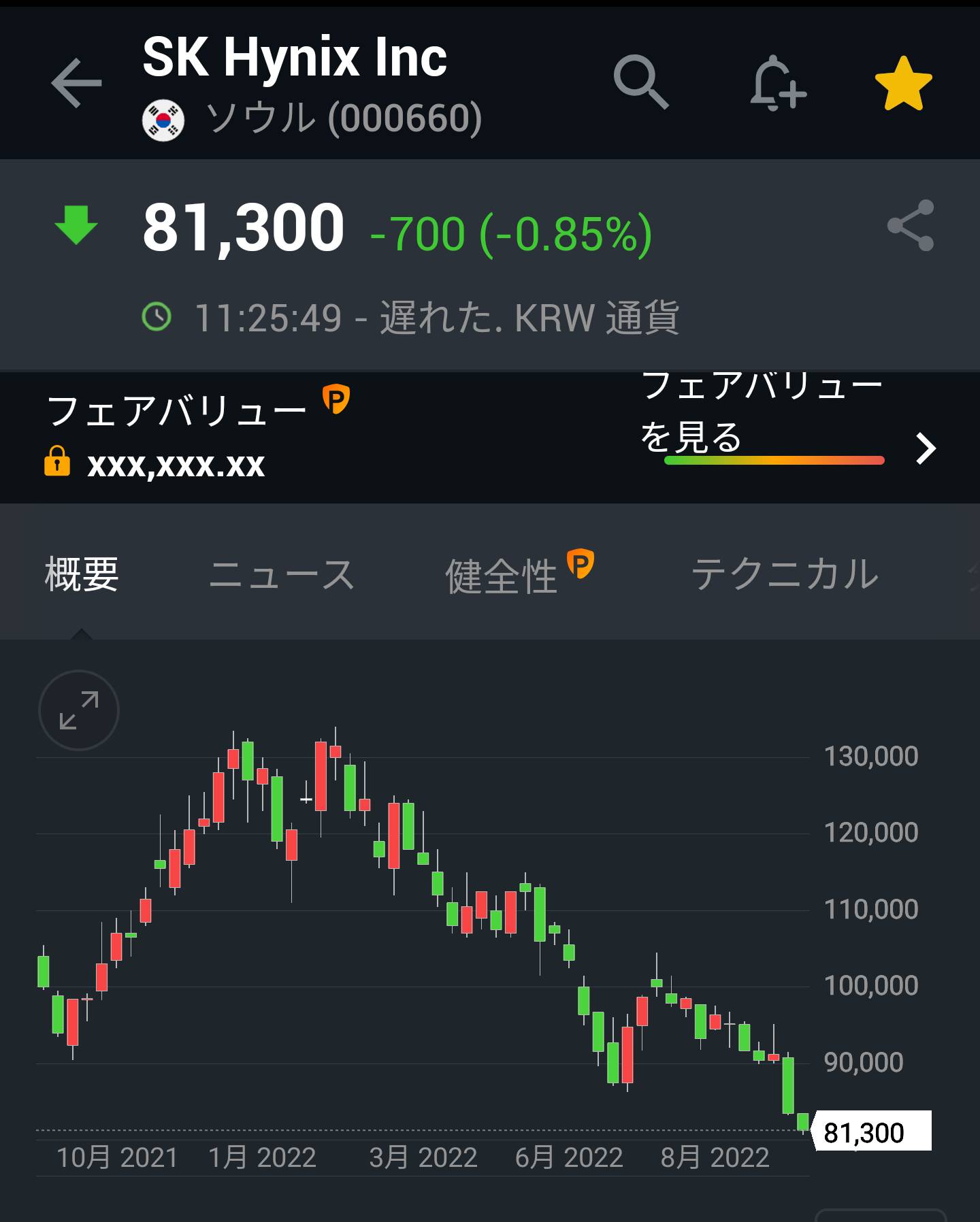
Task: Go back using the arrow icon
Action: [76, 83]
